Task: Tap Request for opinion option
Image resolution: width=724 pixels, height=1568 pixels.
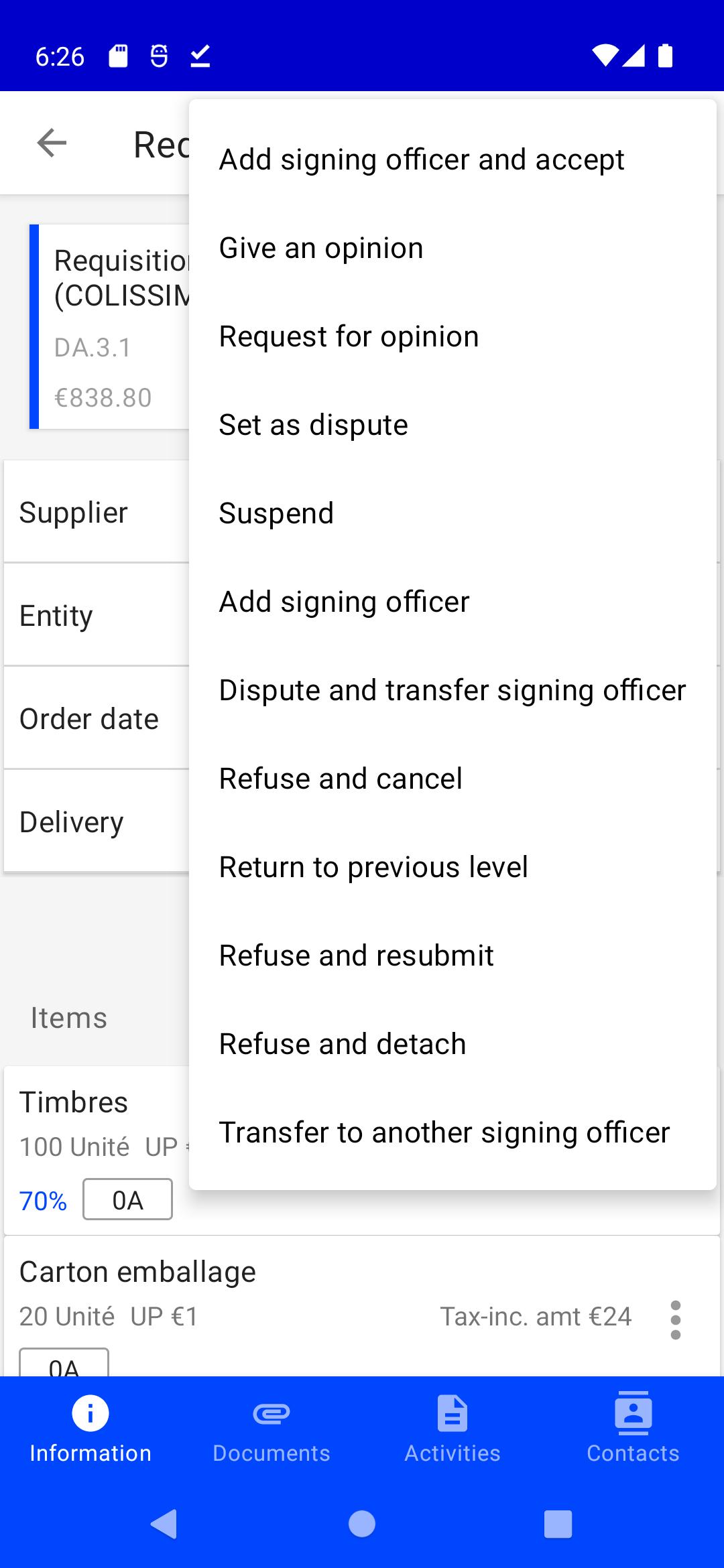Action: (452, 336)
